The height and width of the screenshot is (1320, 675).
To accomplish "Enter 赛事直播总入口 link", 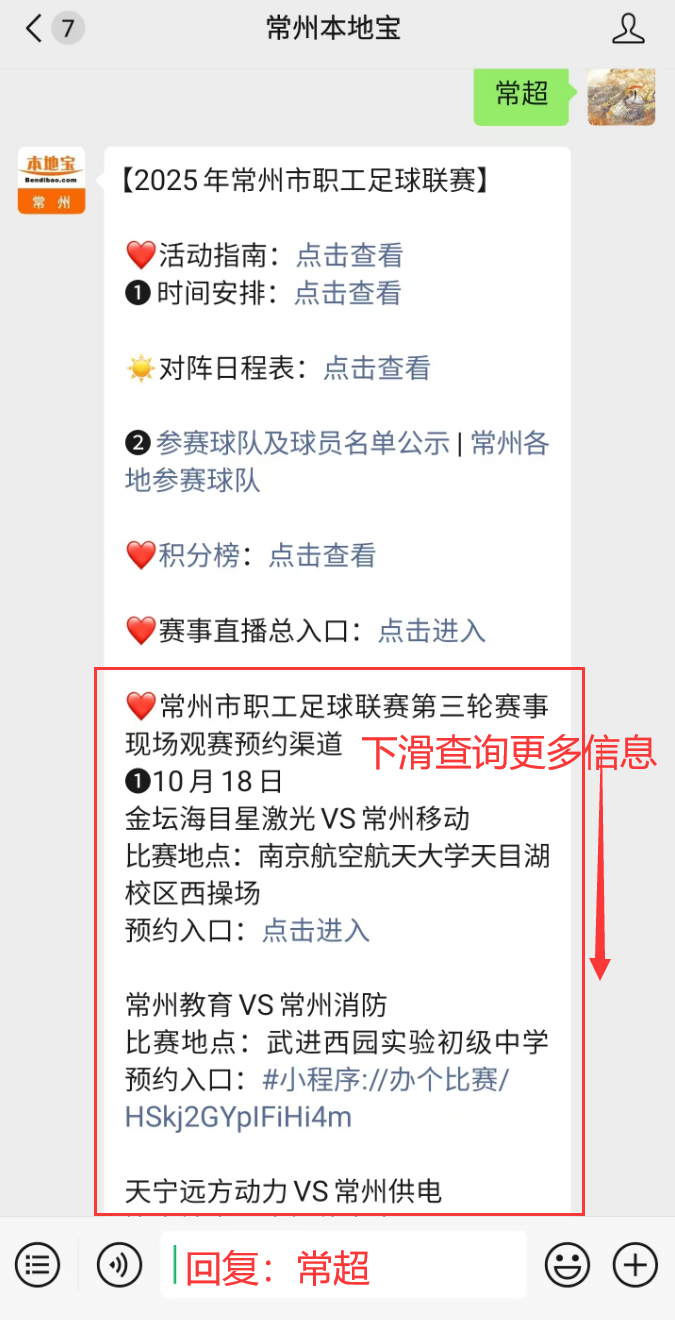I will click(x=431, y=631).
